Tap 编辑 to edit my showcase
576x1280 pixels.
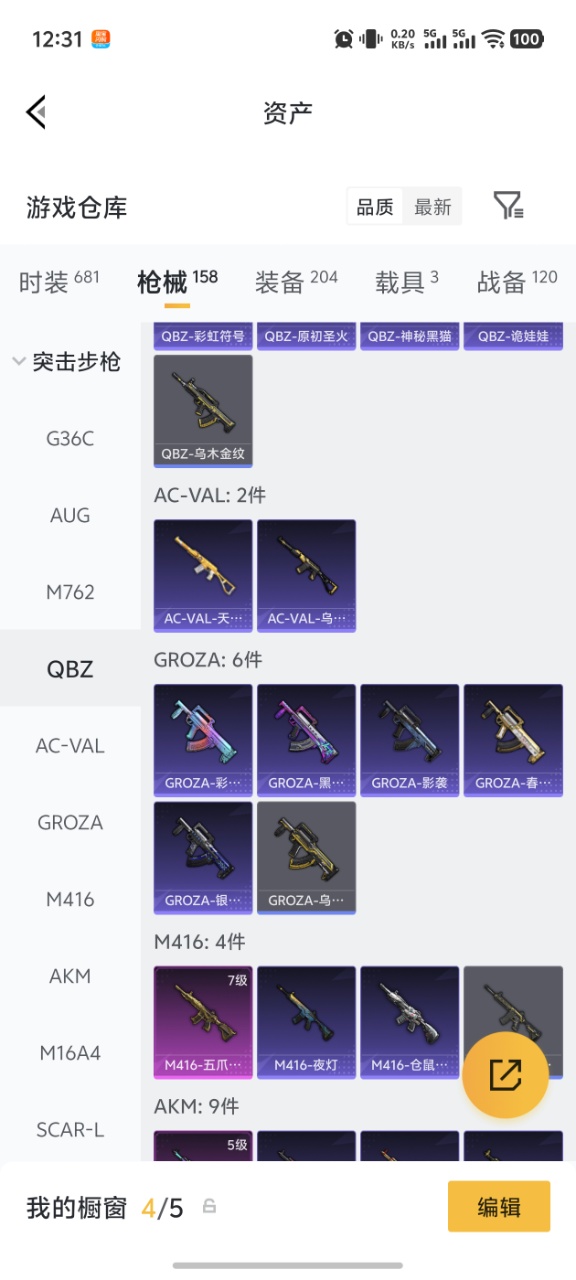(499, 1206)
